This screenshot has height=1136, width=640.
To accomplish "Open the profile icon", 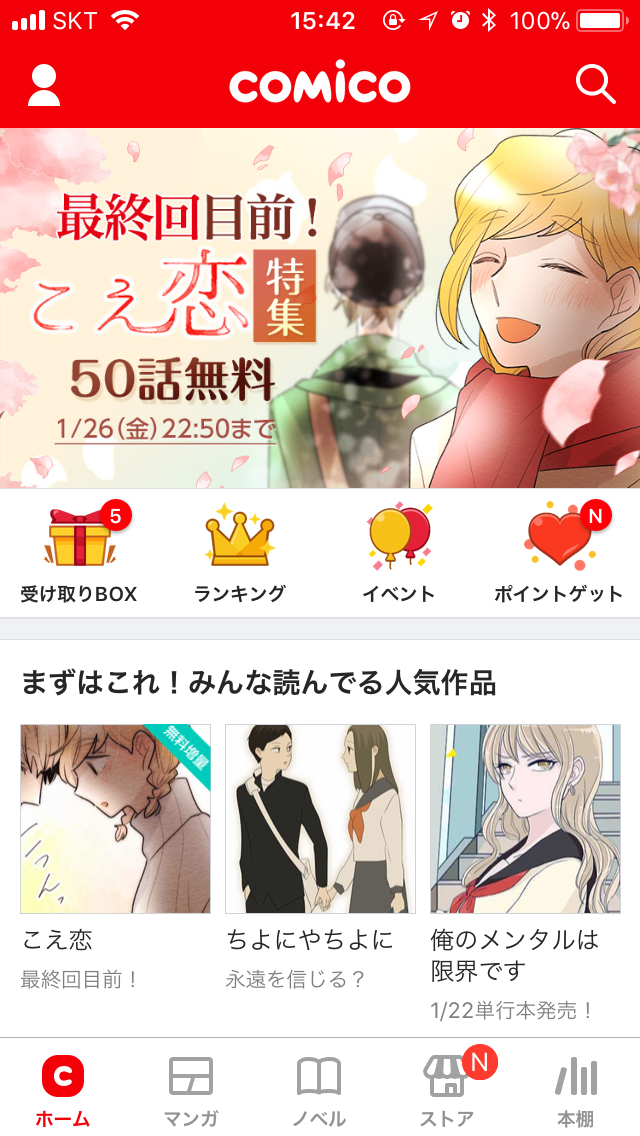I will click(43, 85).
